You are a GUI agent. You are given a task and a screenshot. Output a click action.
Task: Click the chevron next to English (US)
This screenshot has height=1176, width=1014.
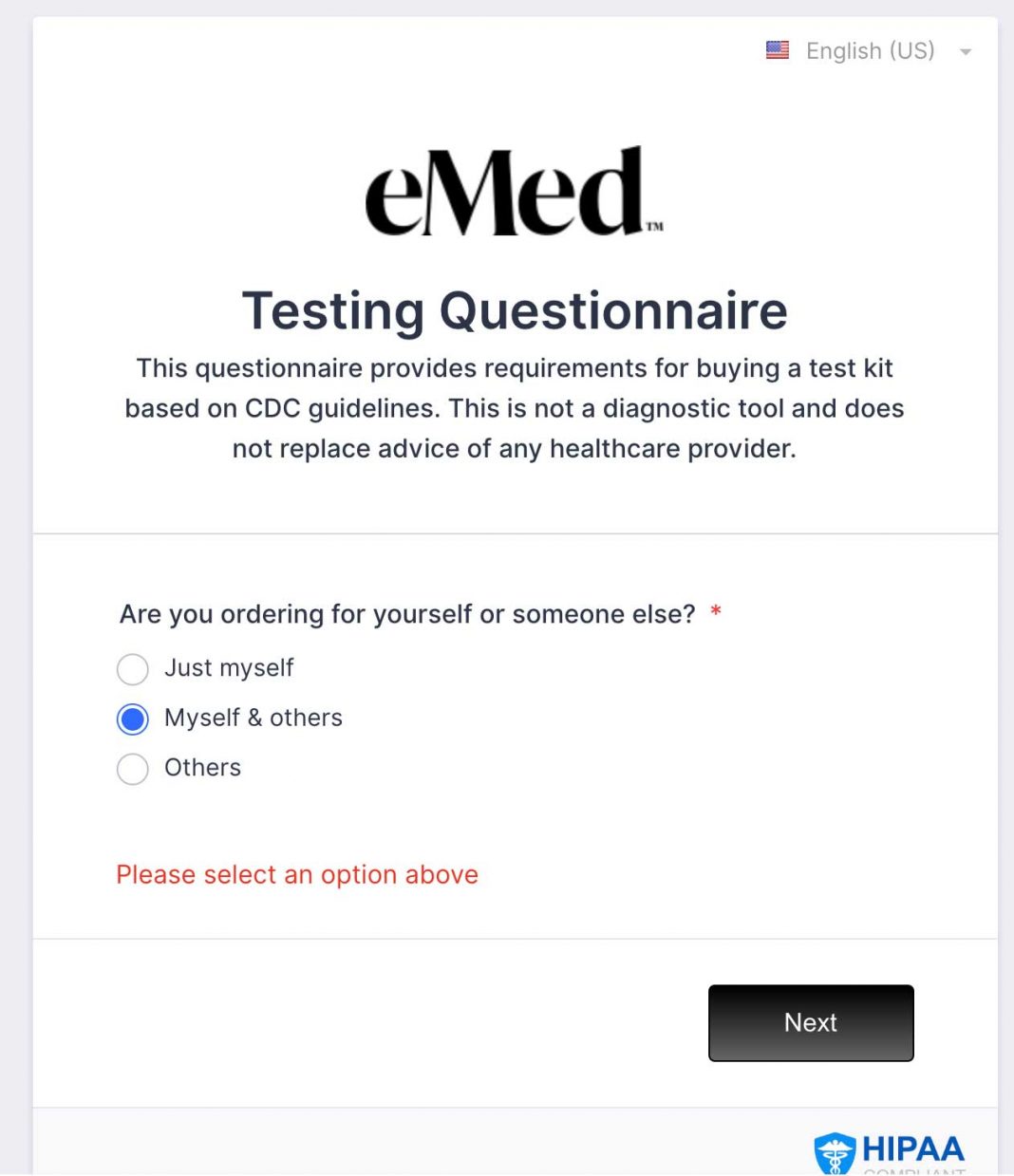(x=965, y=52)
